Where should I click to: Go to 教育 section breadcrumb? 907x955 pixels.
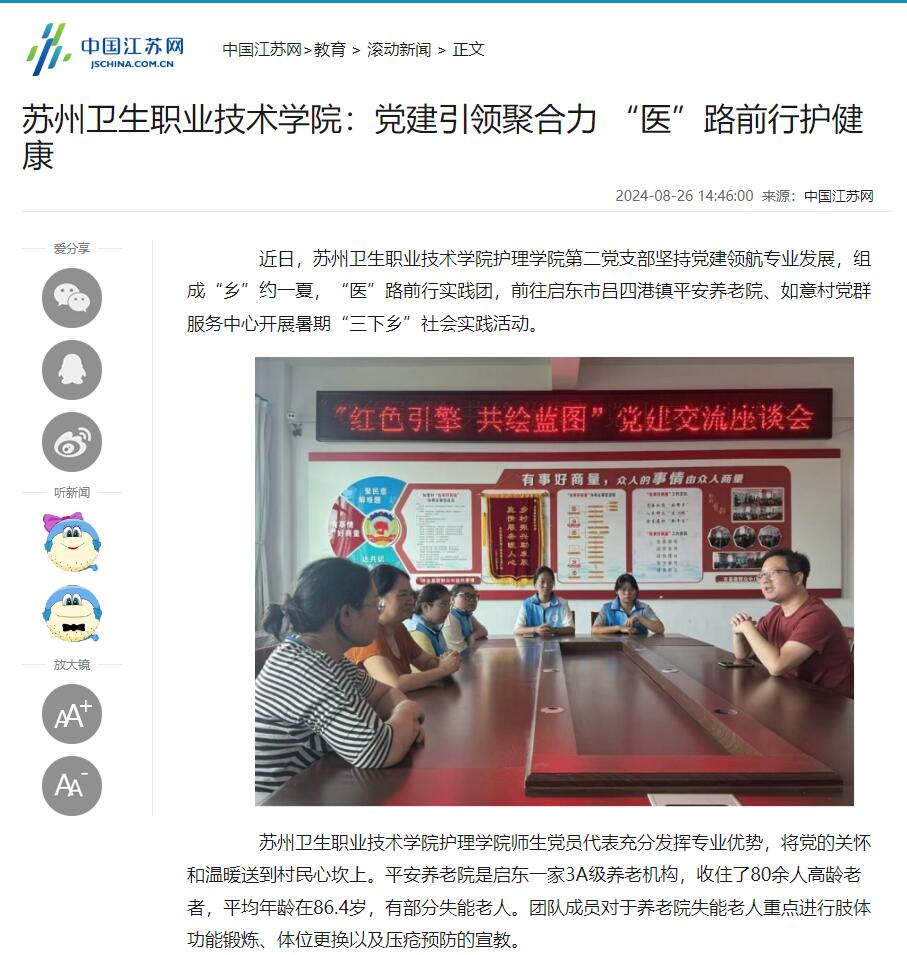(330, 49)
